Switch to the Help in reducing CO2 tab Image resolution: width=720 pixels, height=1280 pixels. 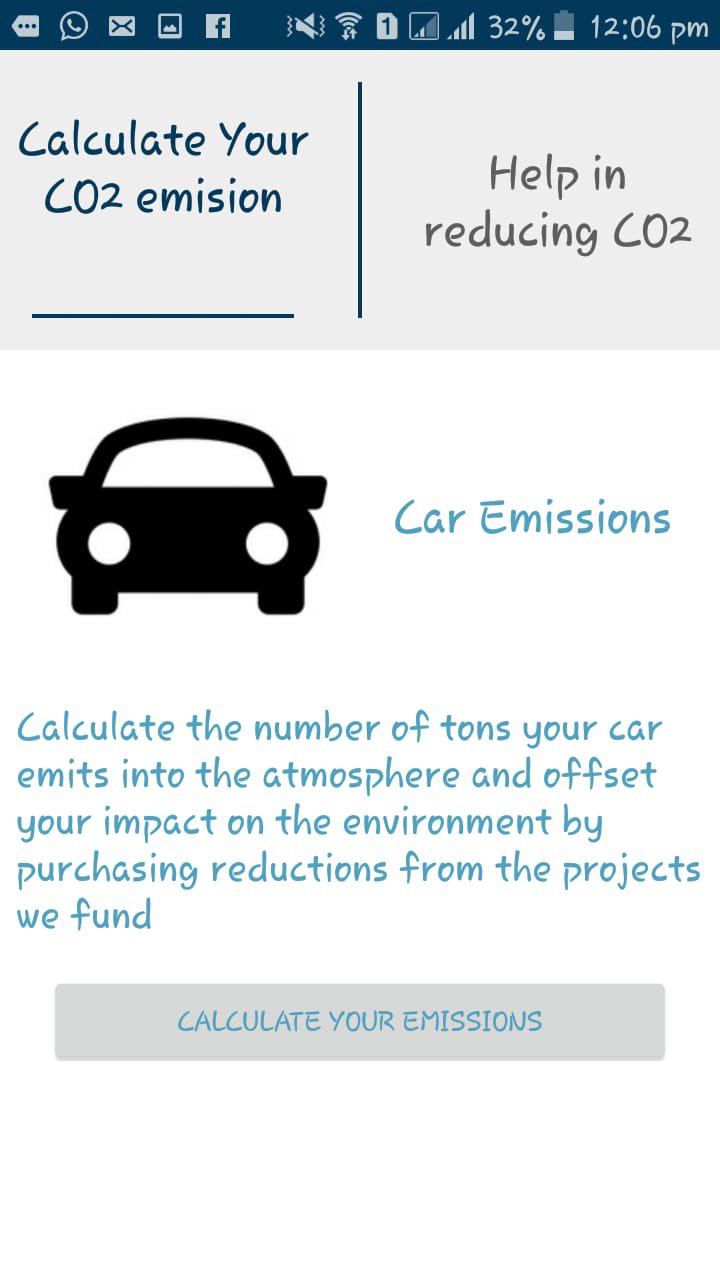557,203
